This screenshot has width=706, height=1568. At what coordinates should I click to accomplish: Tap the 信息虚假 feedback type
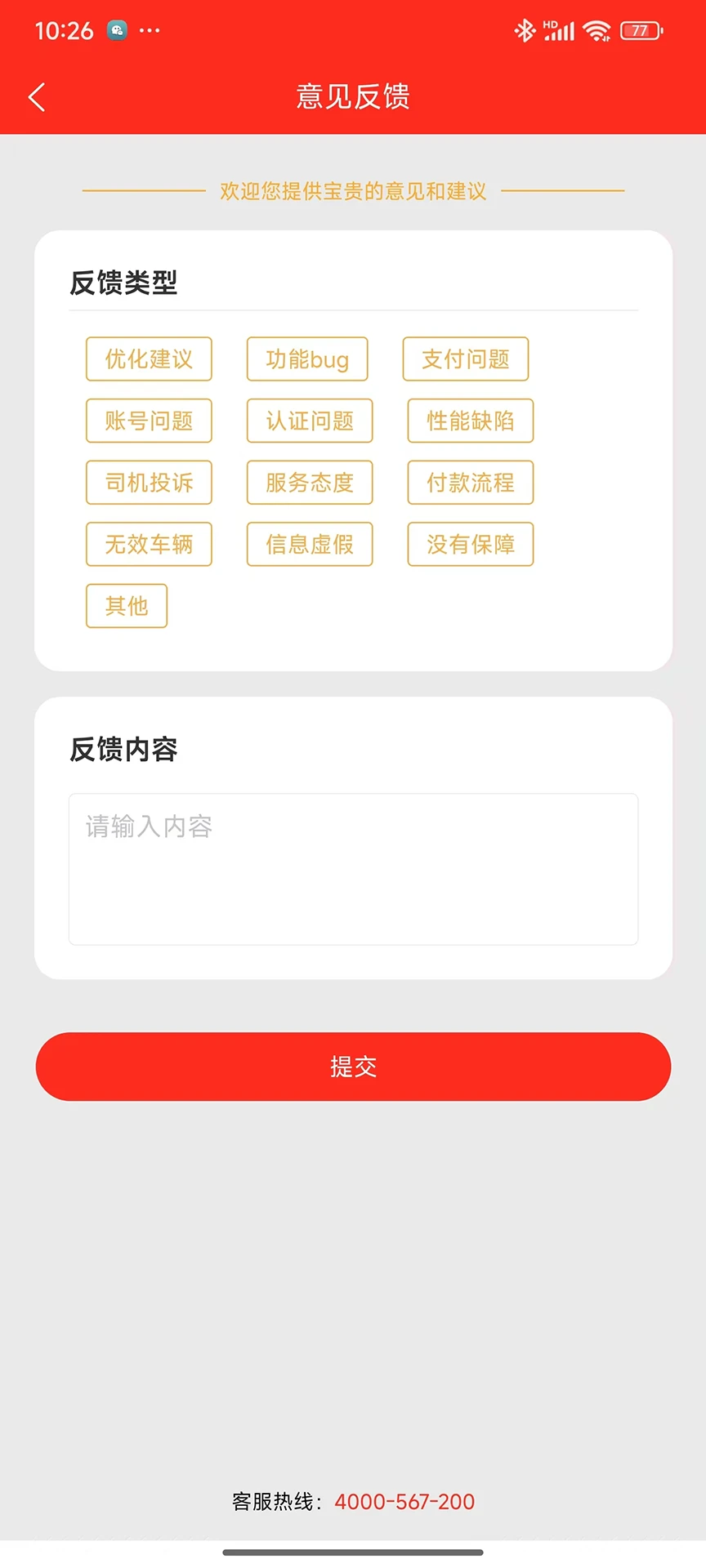pyautogui.click(x=310, y=545)
